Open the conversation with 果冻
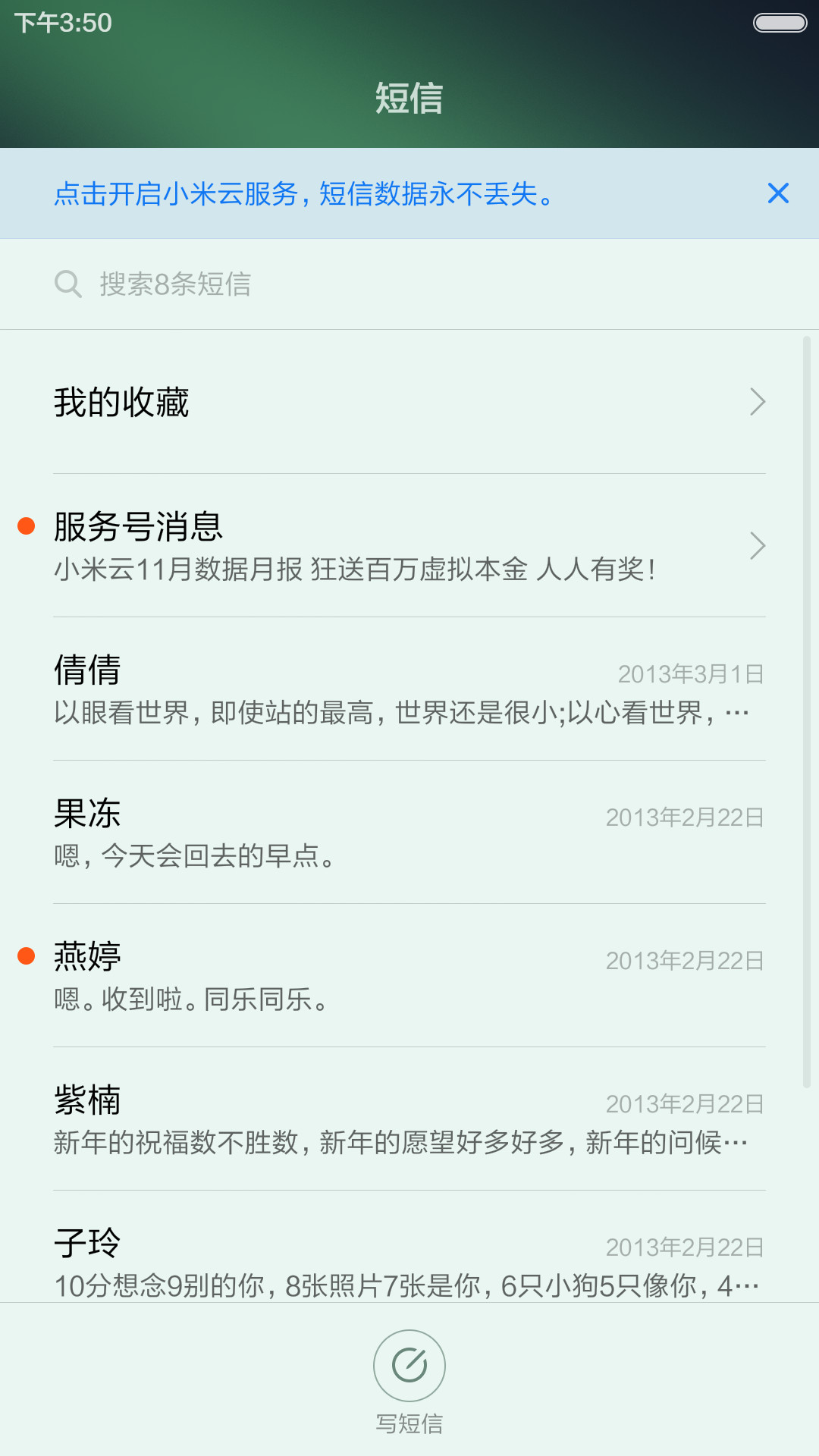Screen dimensions: 819x1456 click(x=409, y=833)
